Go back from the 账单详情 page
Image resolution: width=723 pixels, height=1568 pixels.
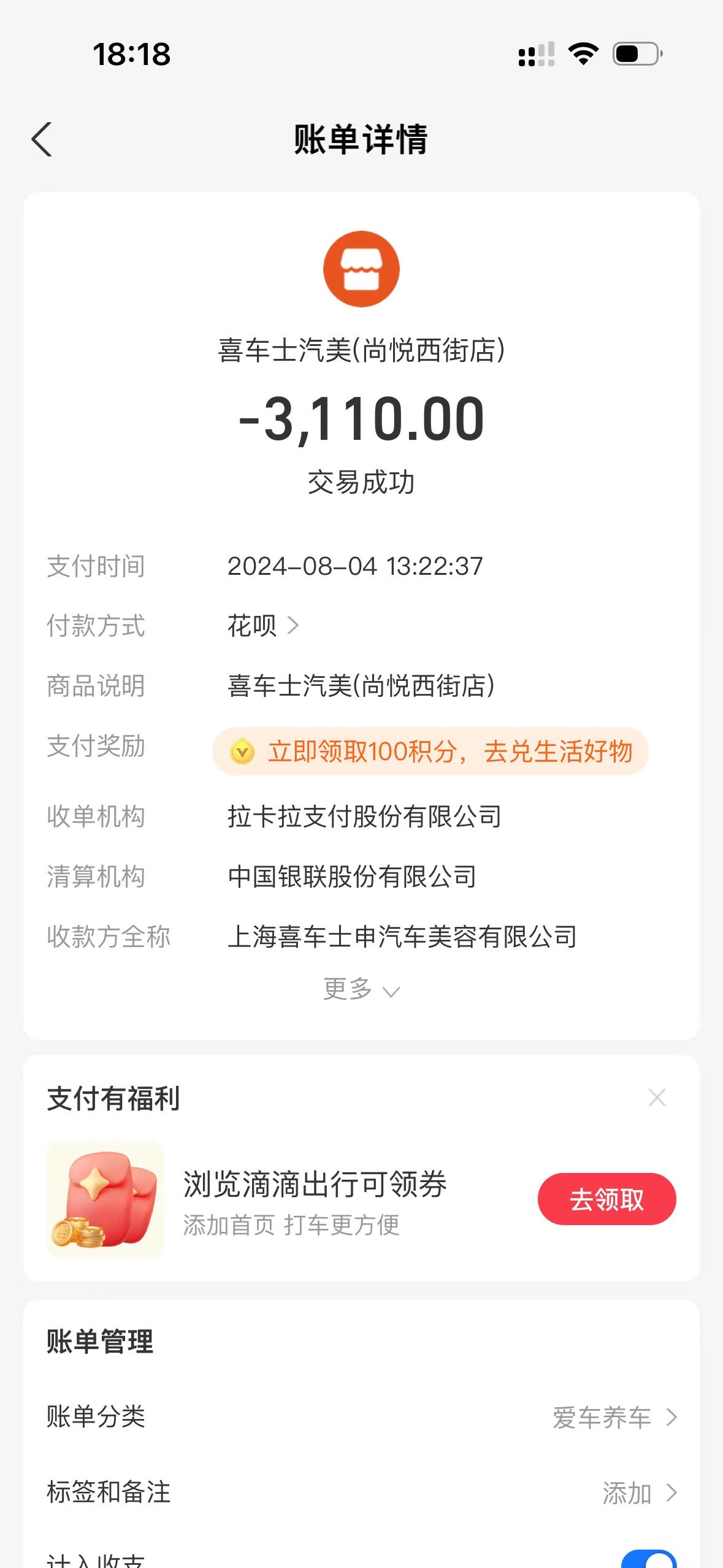(42, 140)
